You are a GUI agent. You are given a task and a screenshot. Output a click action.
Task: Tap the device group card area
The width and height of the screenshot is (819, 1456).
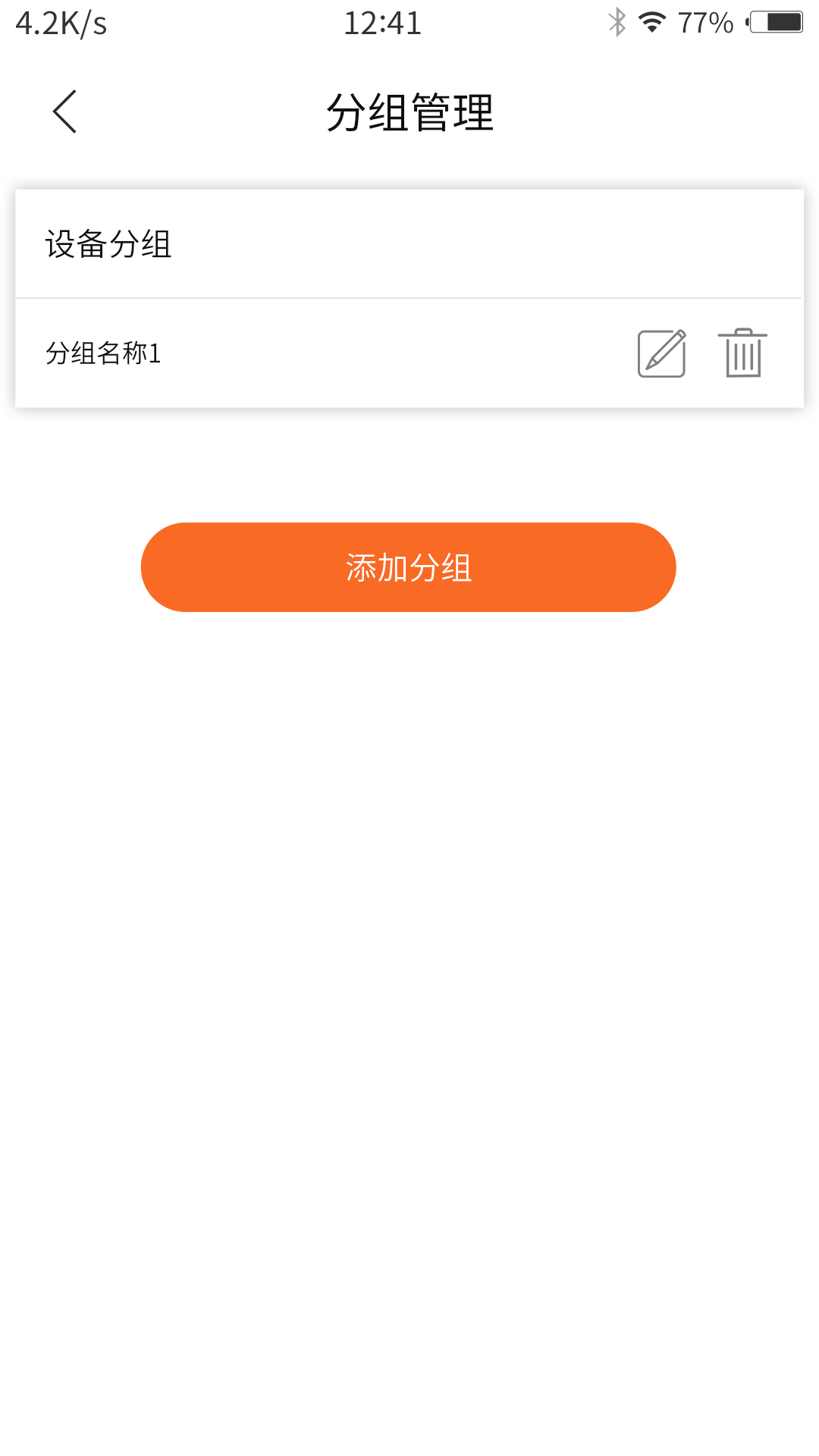tap(409, 296)
